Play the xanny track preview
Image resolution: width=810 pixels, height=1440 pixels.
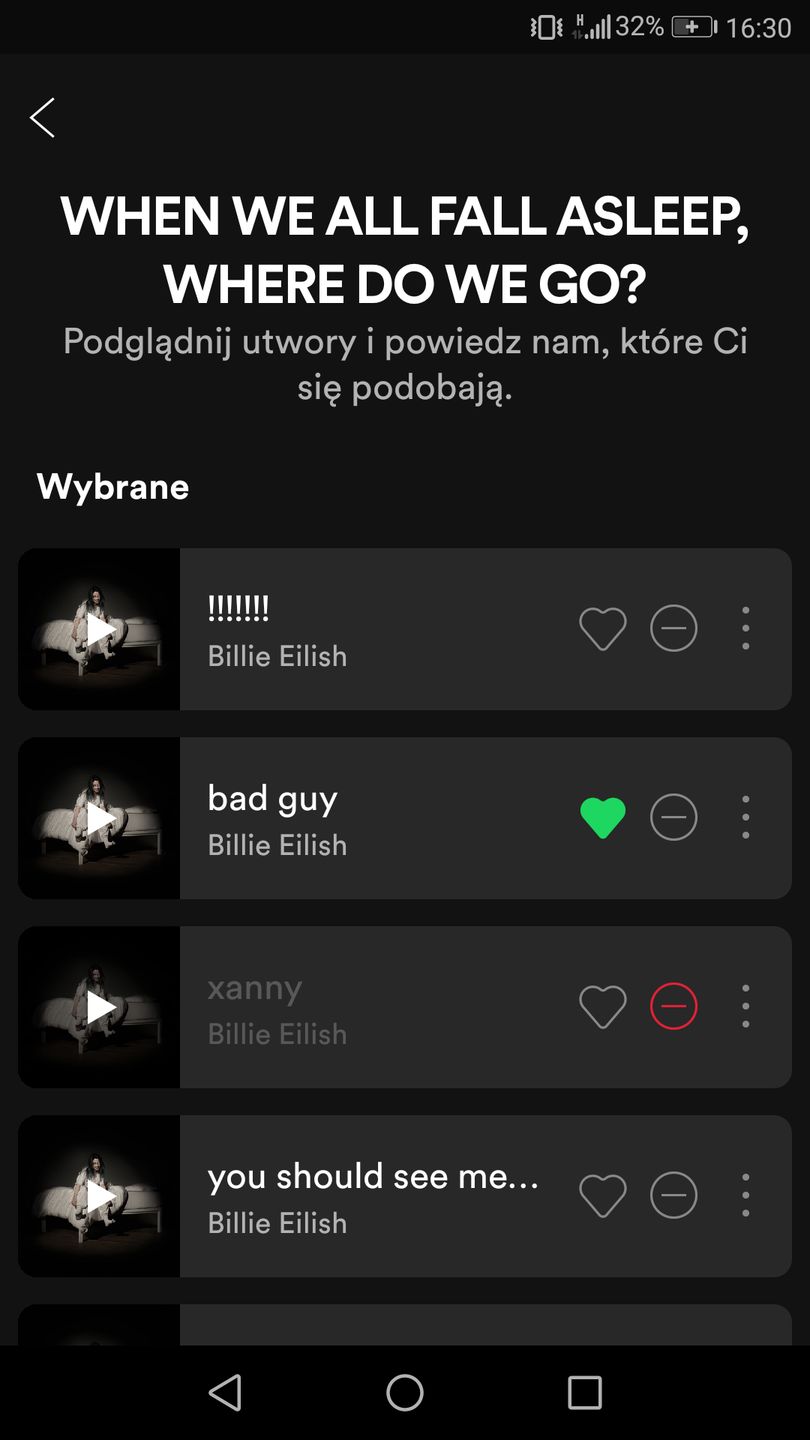click(x=98, y=1006)
